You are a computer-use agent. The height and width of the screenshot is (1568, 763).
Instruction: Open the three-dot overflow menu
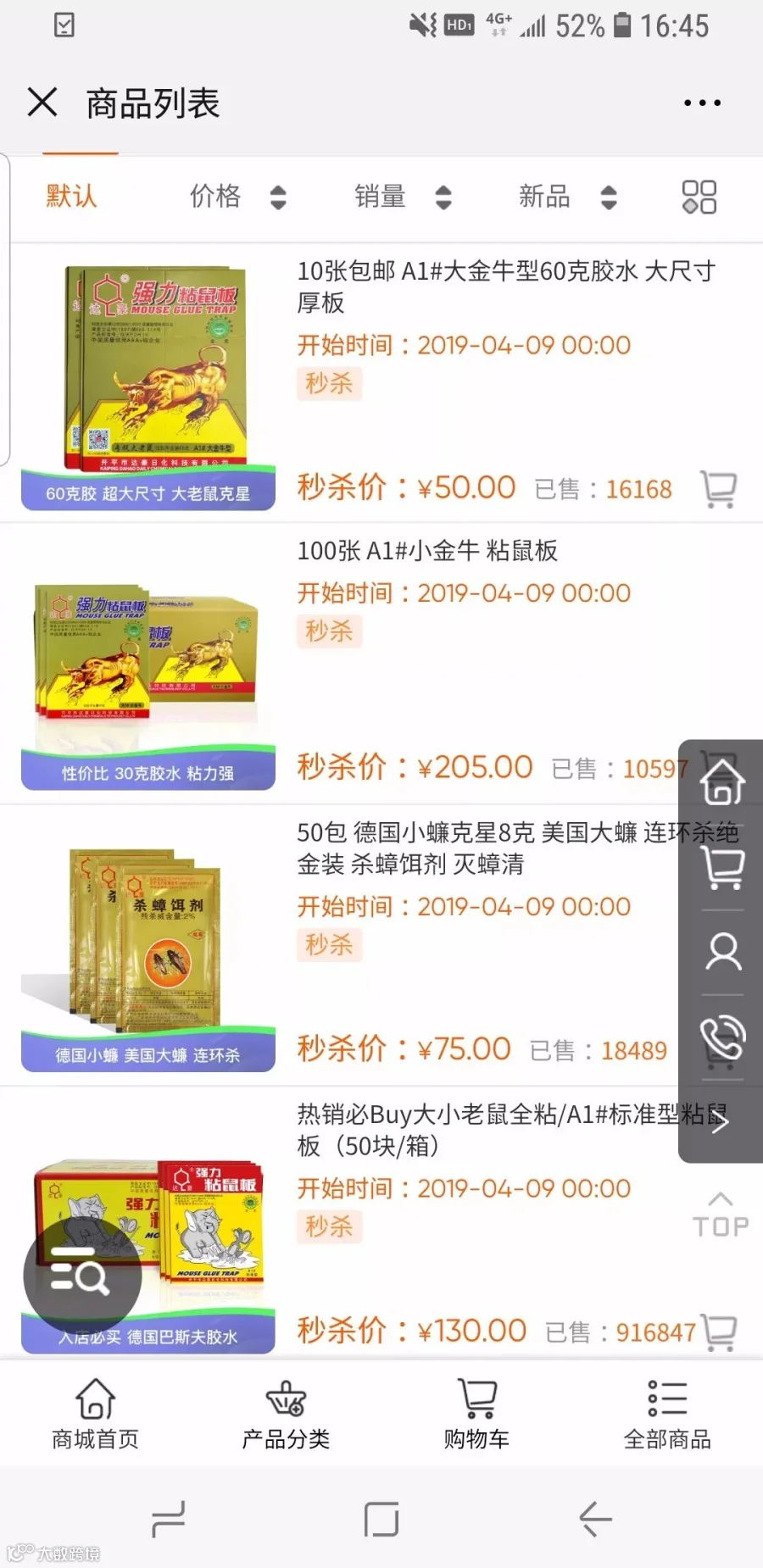pyautogui.click(x=702, y=103)
